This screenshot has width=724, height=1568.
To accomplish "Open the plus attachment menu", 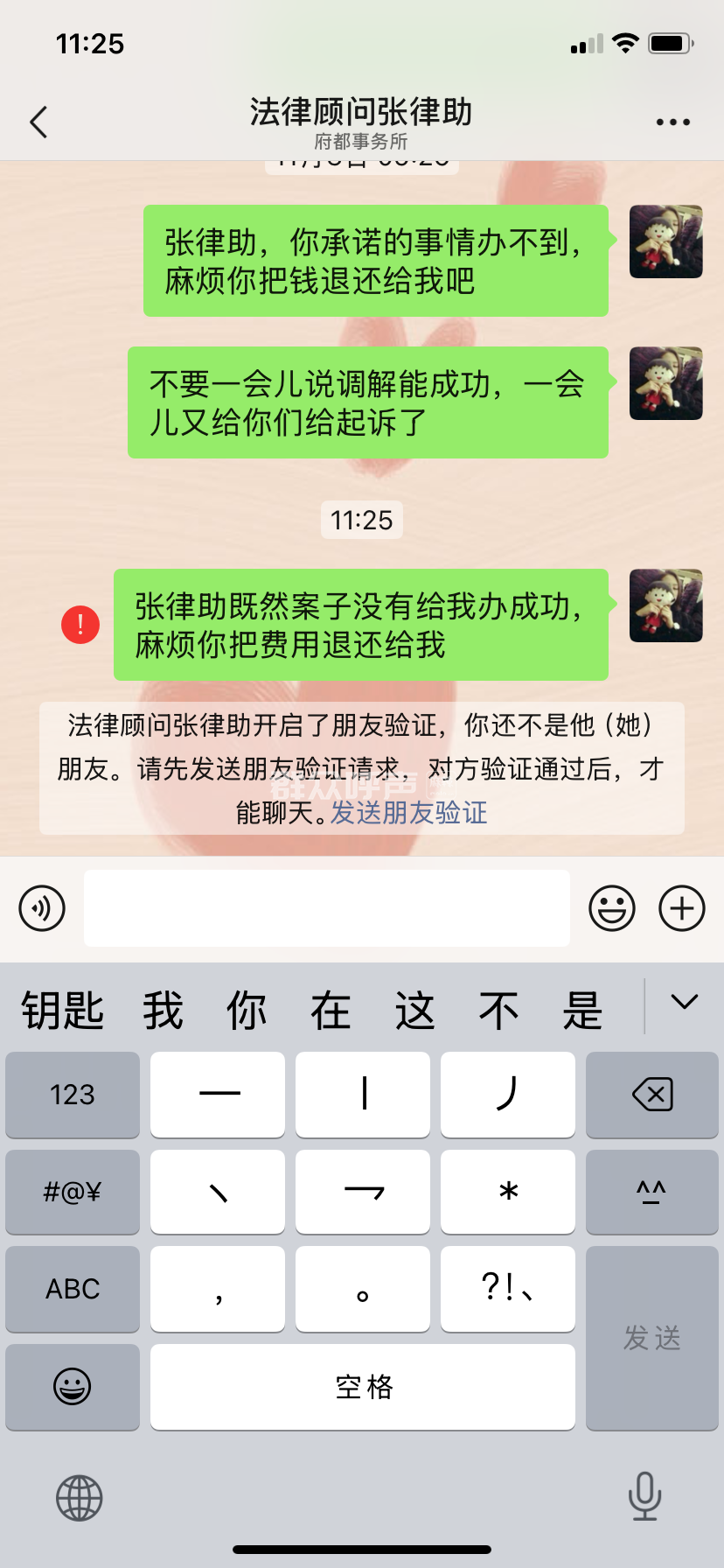I will coord(681,908).
